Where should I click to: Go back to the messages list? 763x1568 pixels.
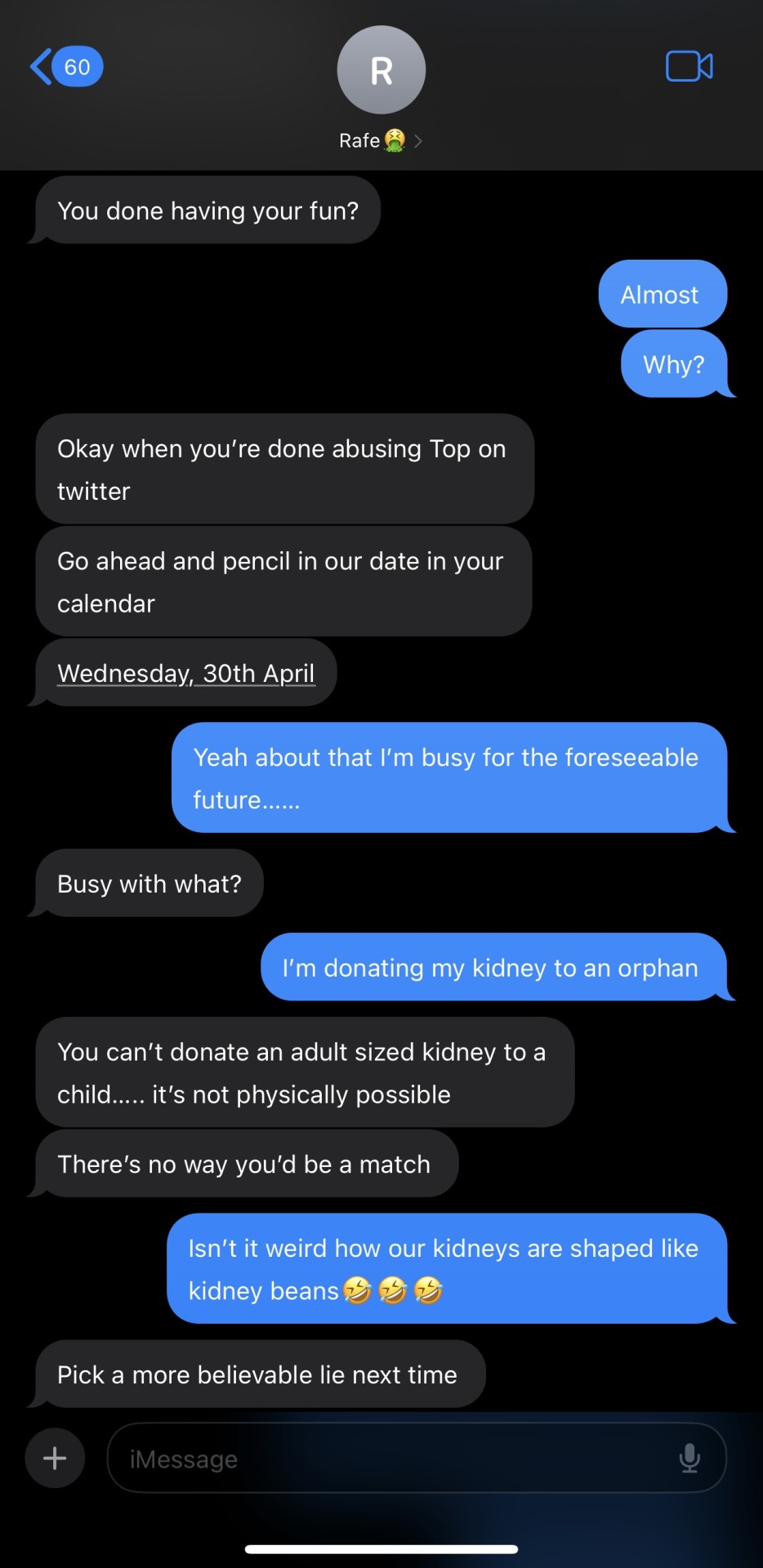pyautogui.click(x=65, y=67)
